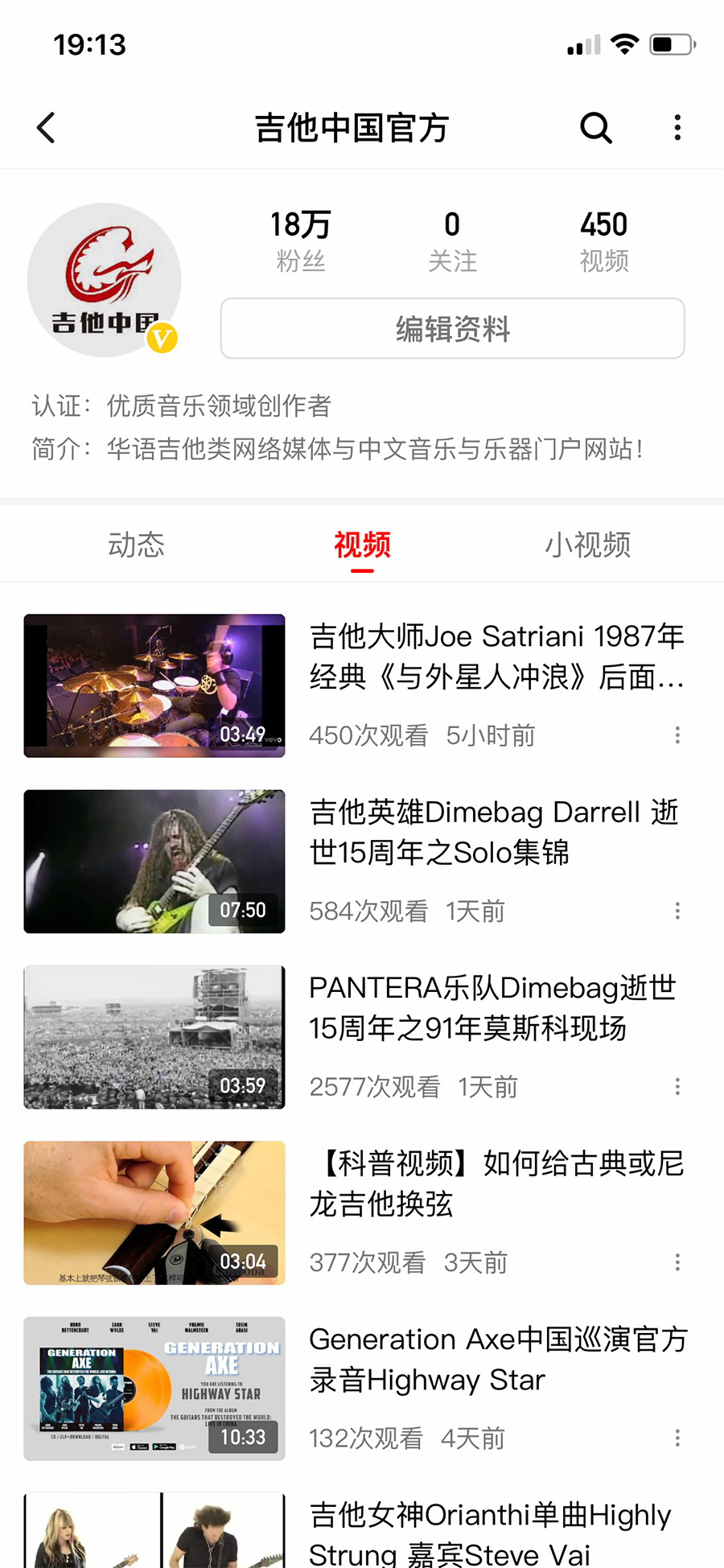Viewport: 724px width, 1568px height.
Task: Switch to the 动态 tab
Action: pyautogui.click(x=136, y=545)
